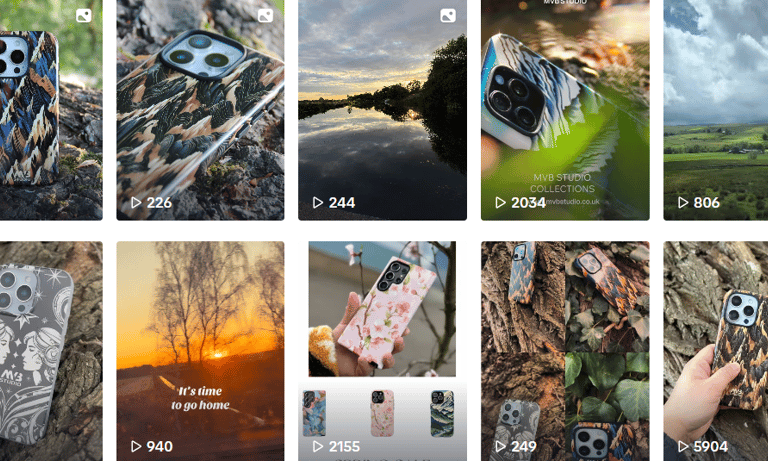768x461 pixels.
Task: Open the blue mountain case video at top left
Action: point(50,110)
